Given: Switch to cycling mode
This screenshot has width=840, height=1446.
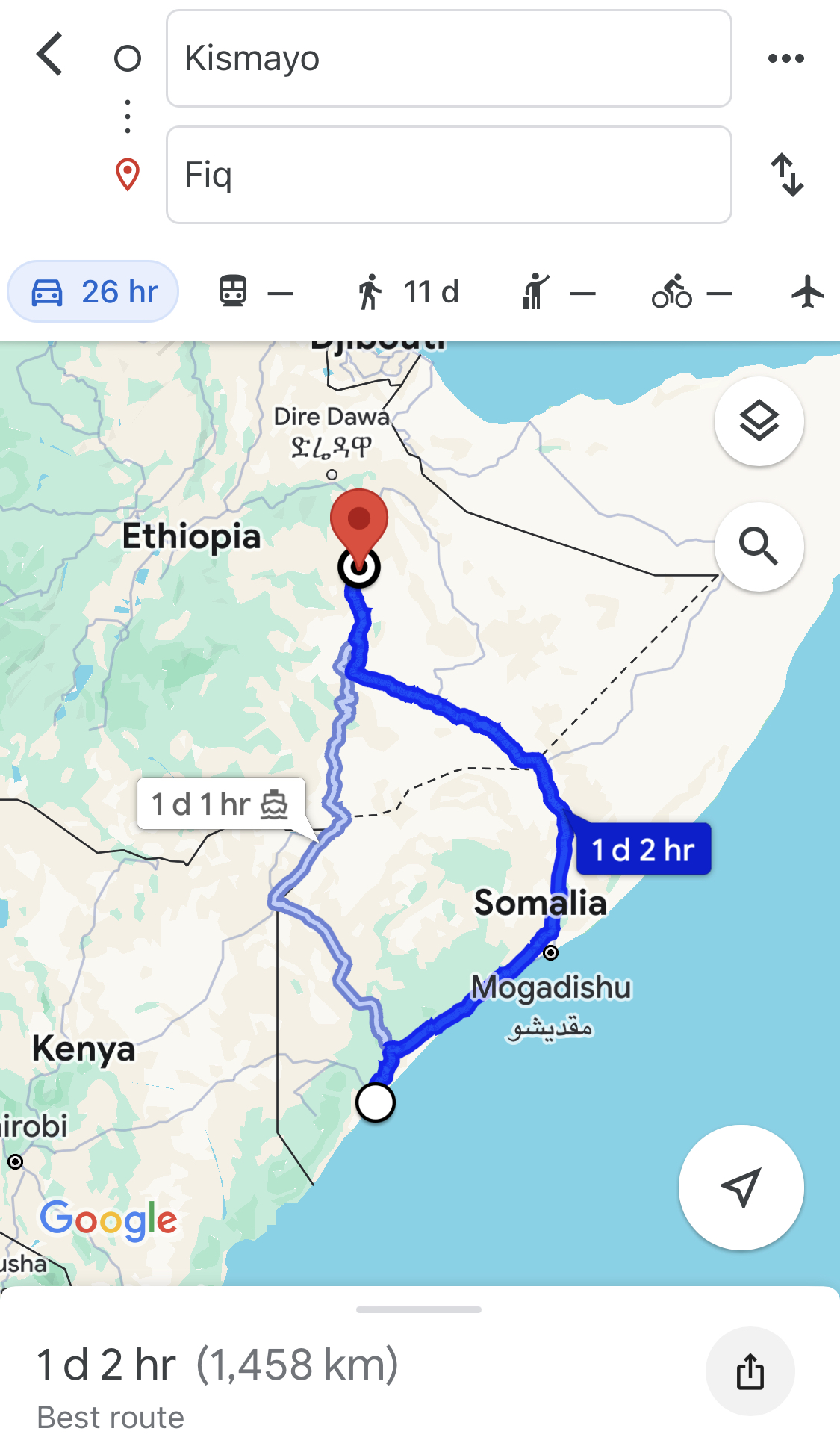Looking at the screenshot, I should point(691,292).
